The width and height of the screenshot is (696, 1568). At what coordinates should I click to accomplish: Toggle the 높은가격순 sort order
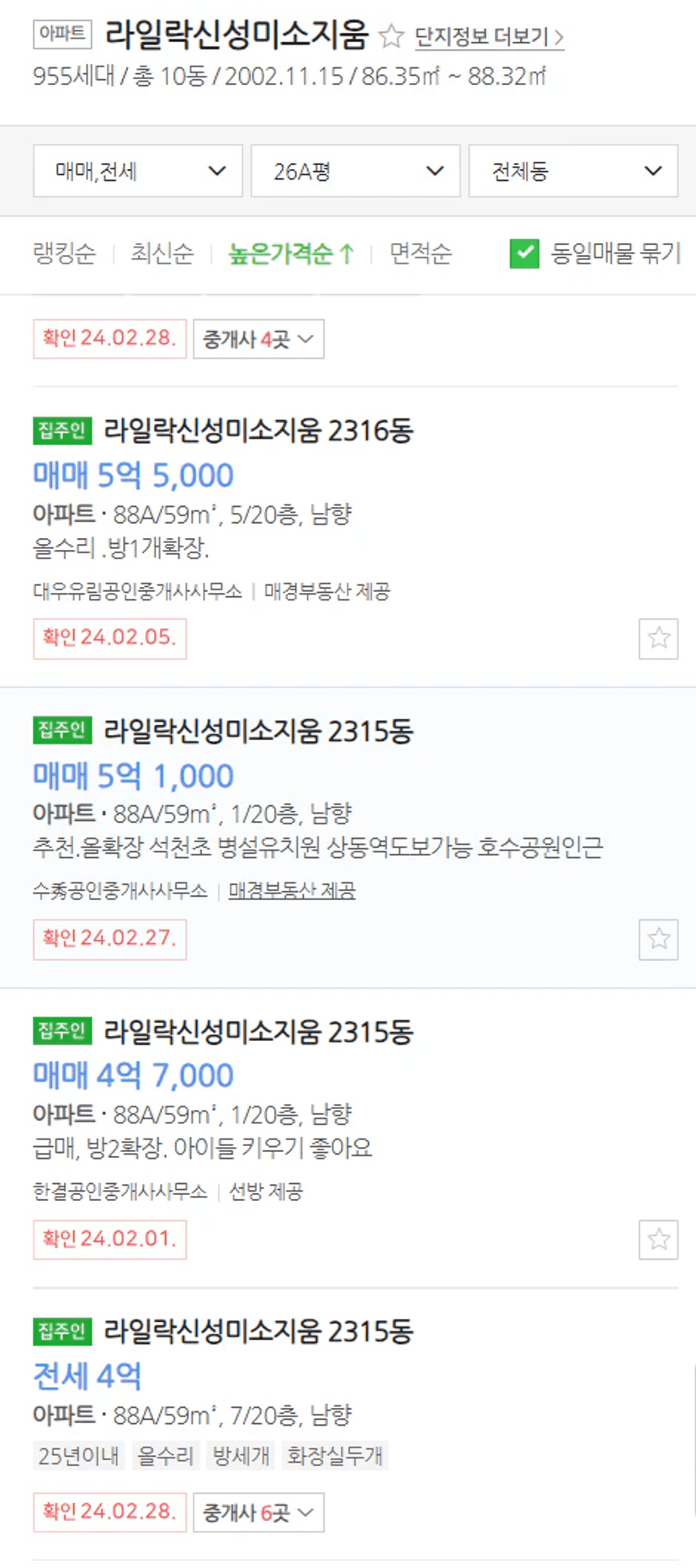(x=291, y=253)
